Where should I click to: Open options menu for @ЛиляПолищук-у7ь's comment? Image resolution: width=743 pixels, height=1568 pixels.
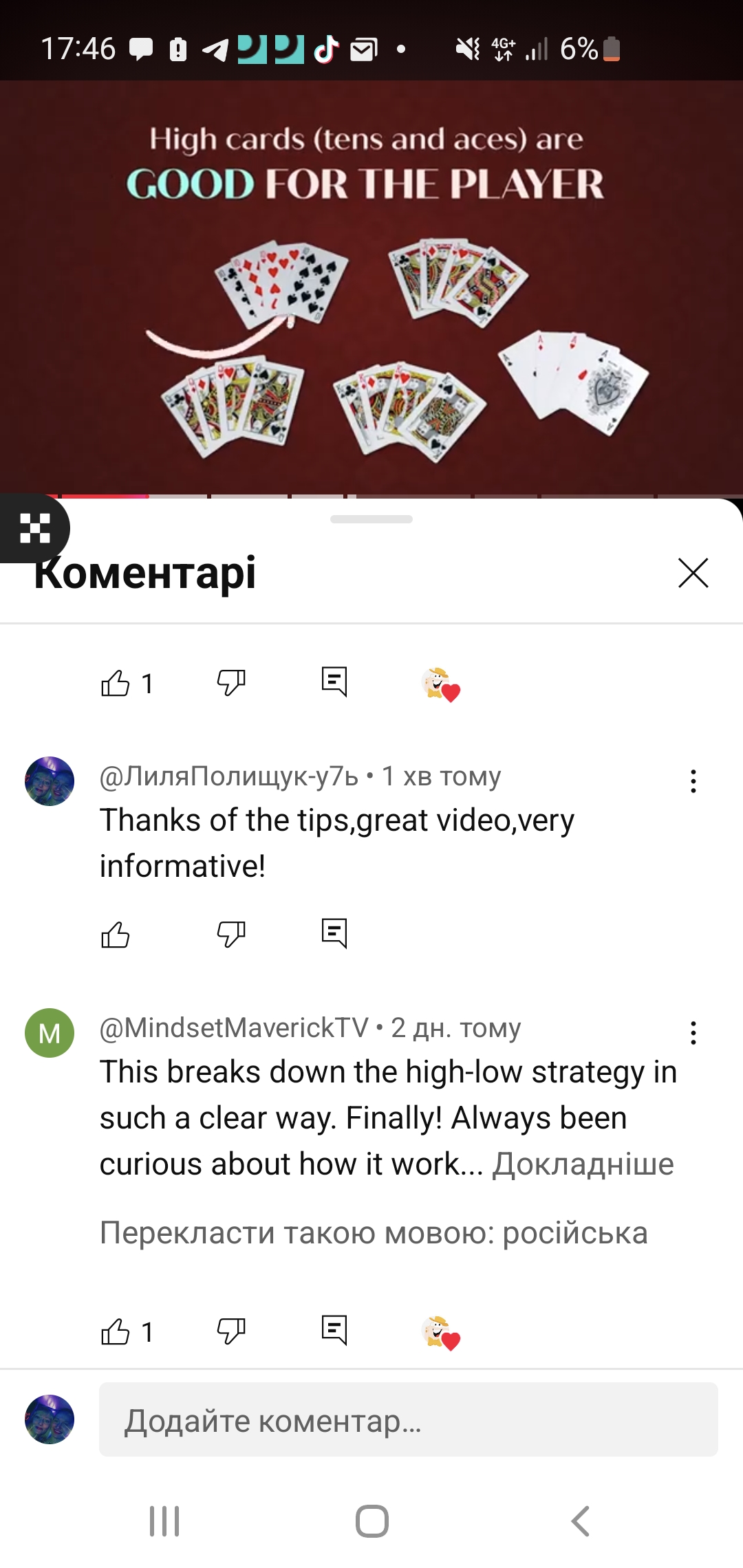(693, 781)
